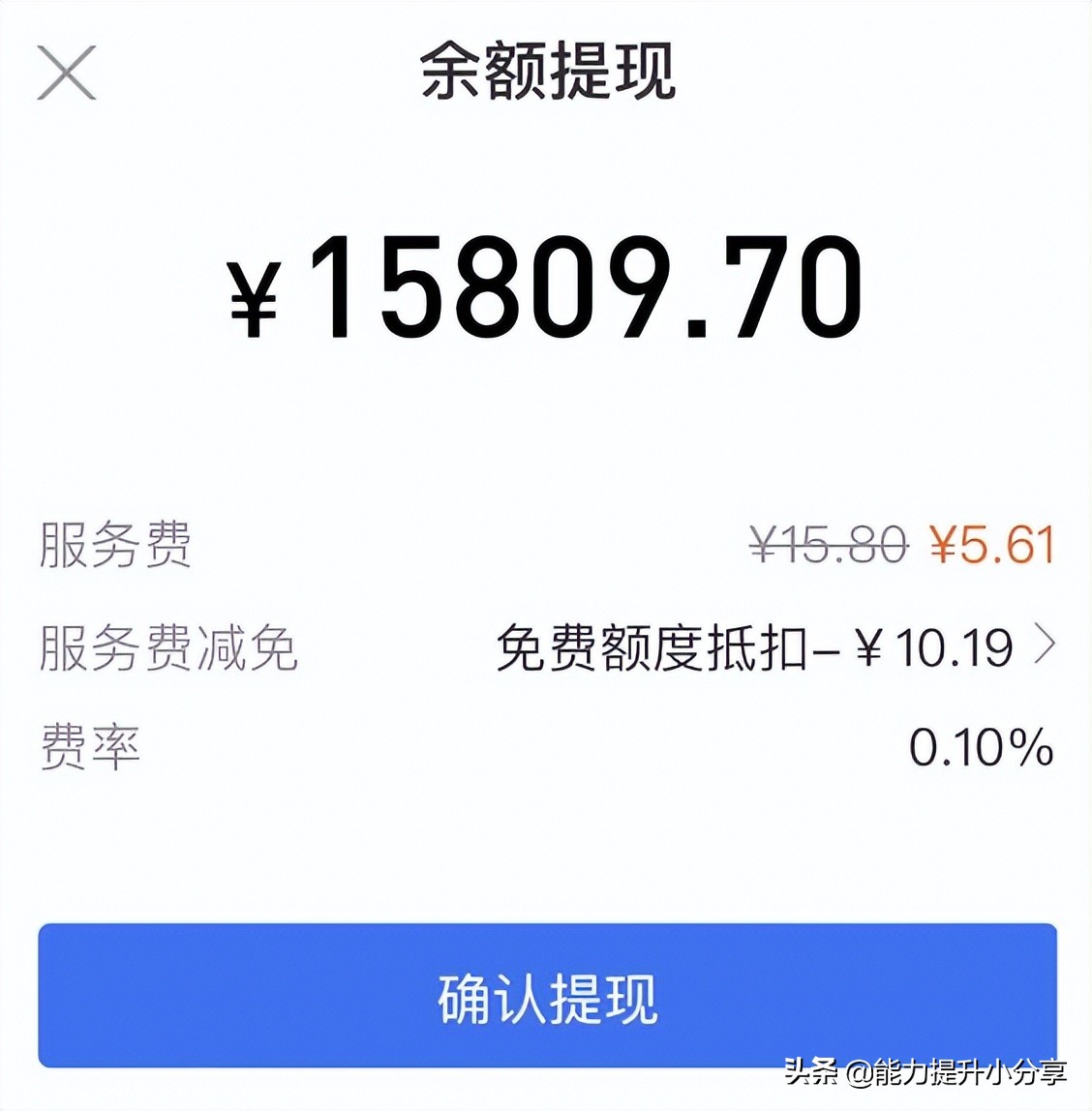
Task: Select the 0.10% fee rate value
Action: [x=983, y=745]
